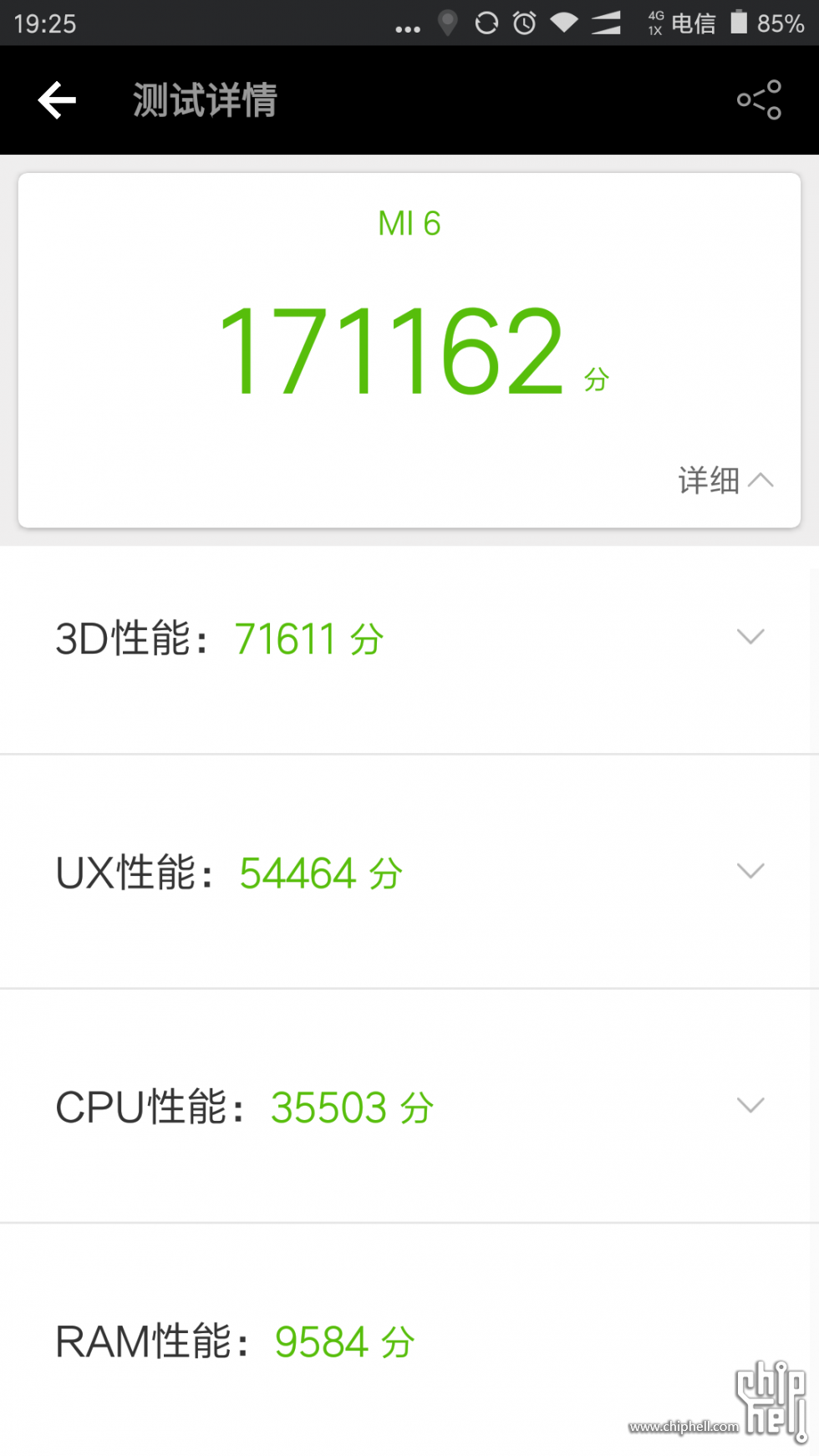Click the 4G 1X network indicator

point(655,23)
